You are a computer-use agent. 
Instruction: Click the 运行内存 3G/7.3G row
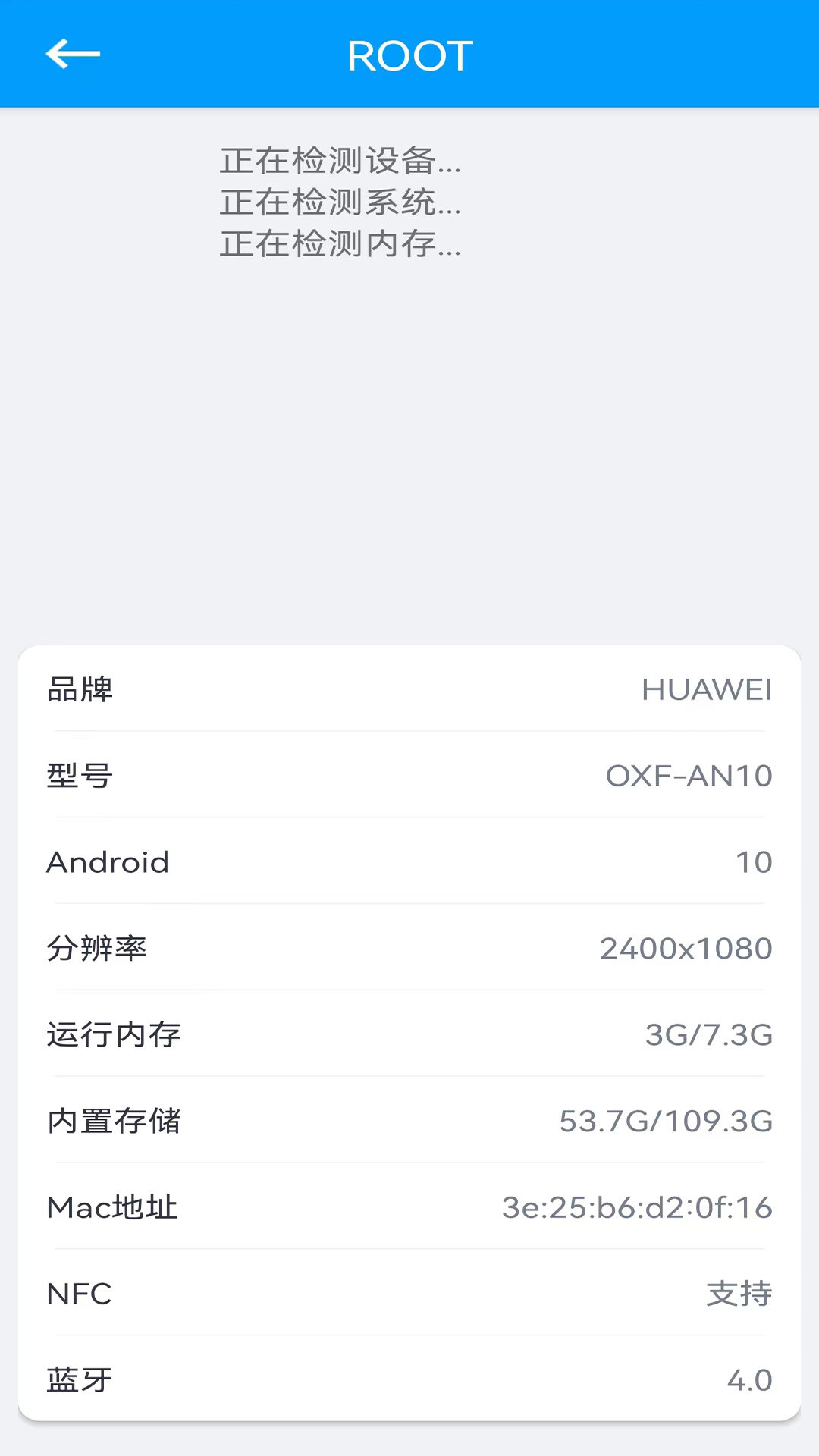click(x=409, y=1033)
